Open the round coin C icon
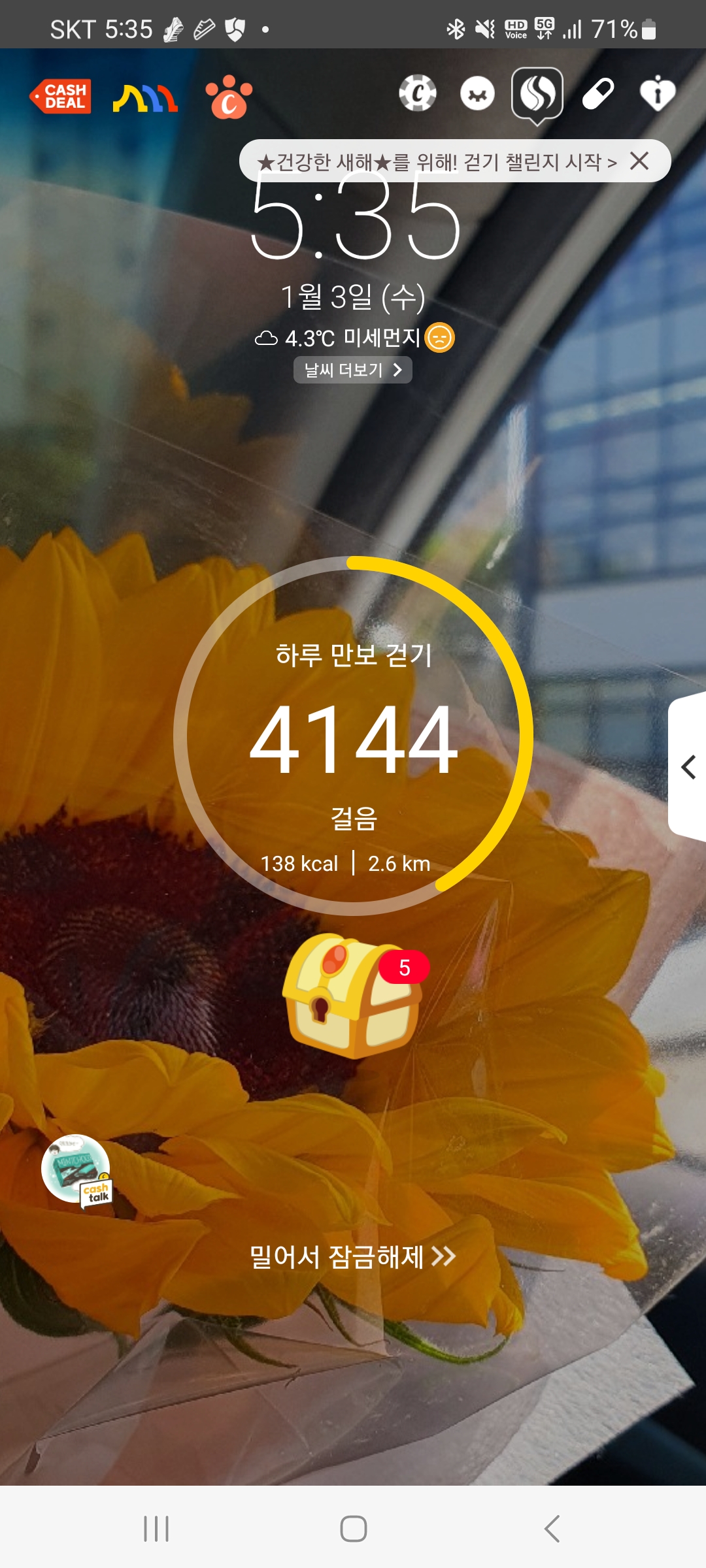 tap(418, 93)
